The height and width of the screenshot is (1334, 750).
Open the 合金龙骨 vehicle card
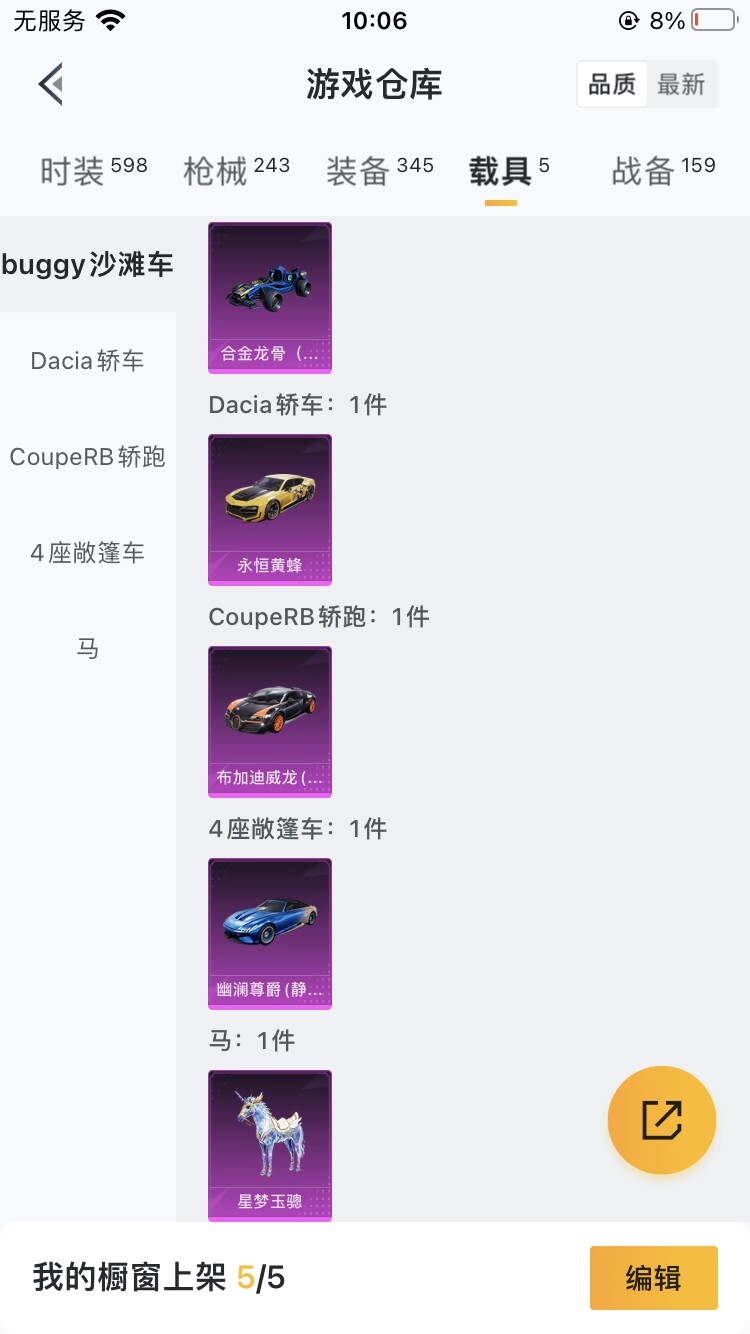click(269, 297)
